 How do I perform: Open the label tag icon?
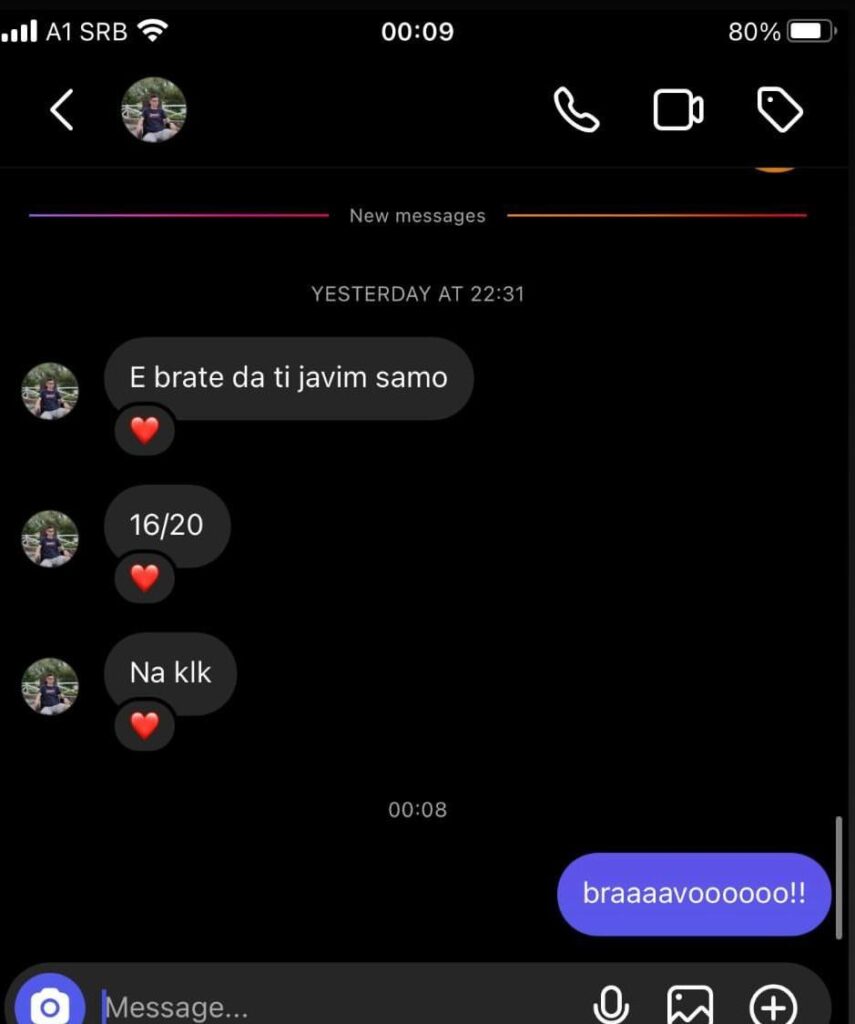780,110
